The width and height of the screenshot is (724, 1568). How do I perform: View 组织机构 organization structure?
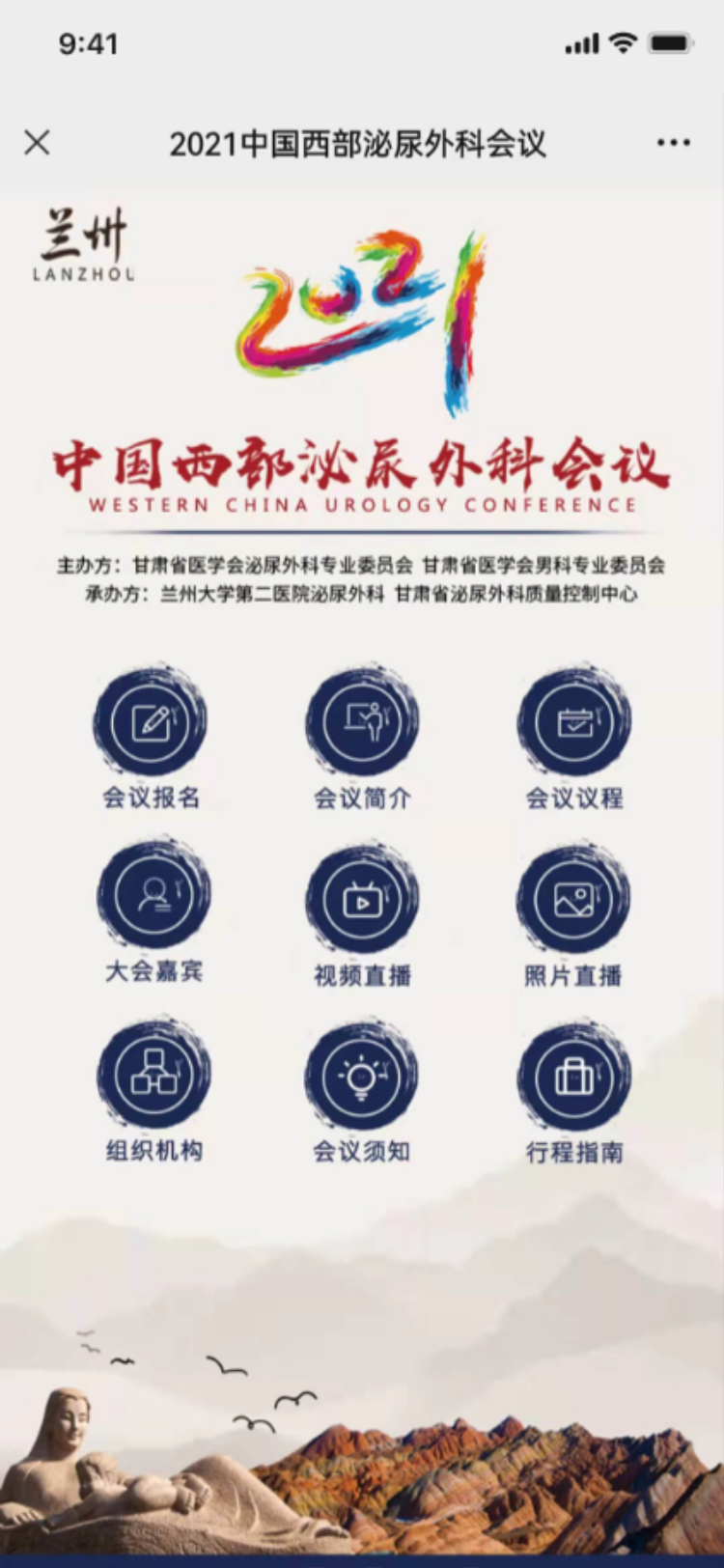pyautogui.click(x=153, y=1075)
